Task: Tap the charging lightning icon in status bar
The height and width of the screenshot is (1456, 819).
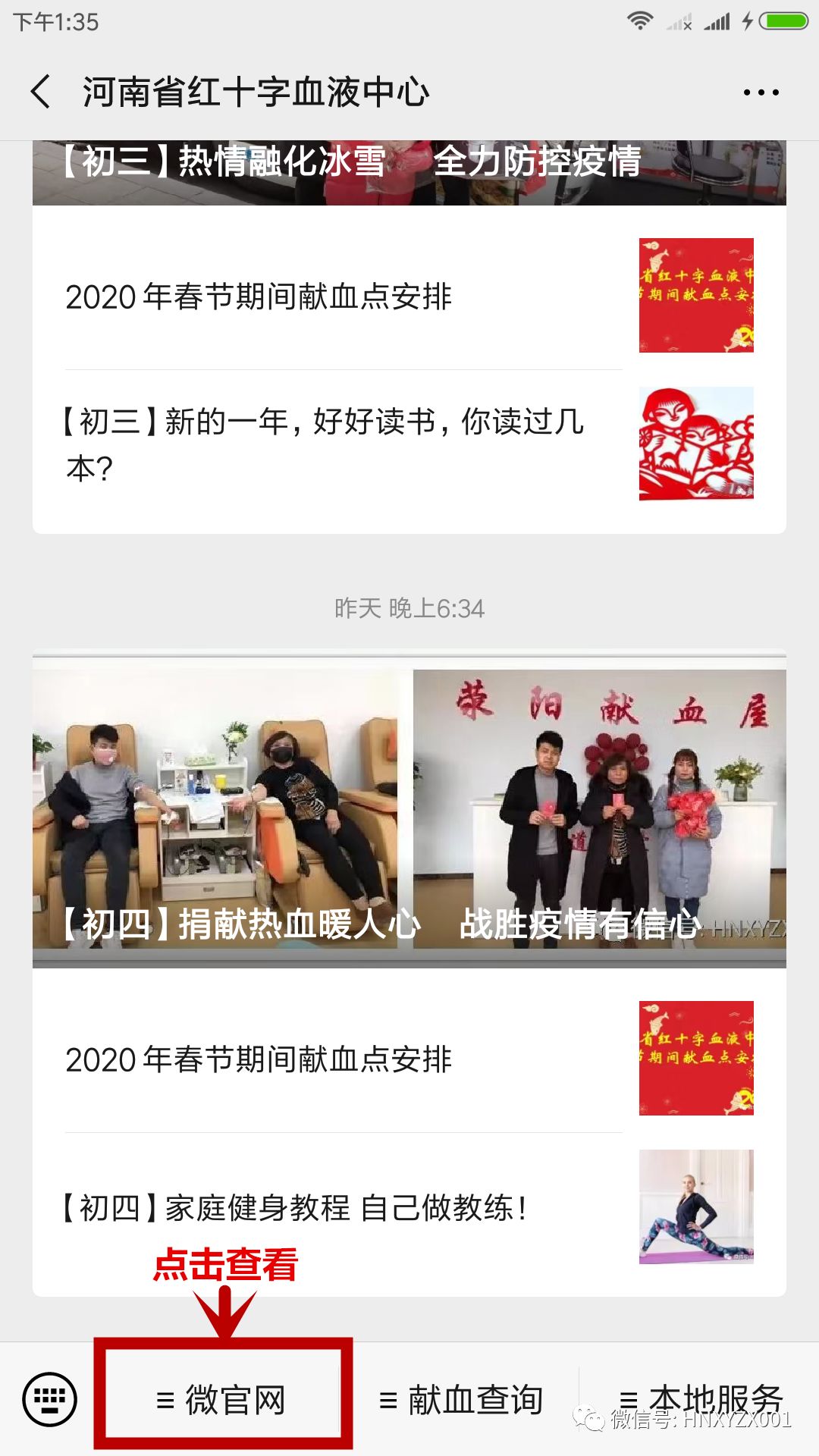Action: (x=747, y=23)
